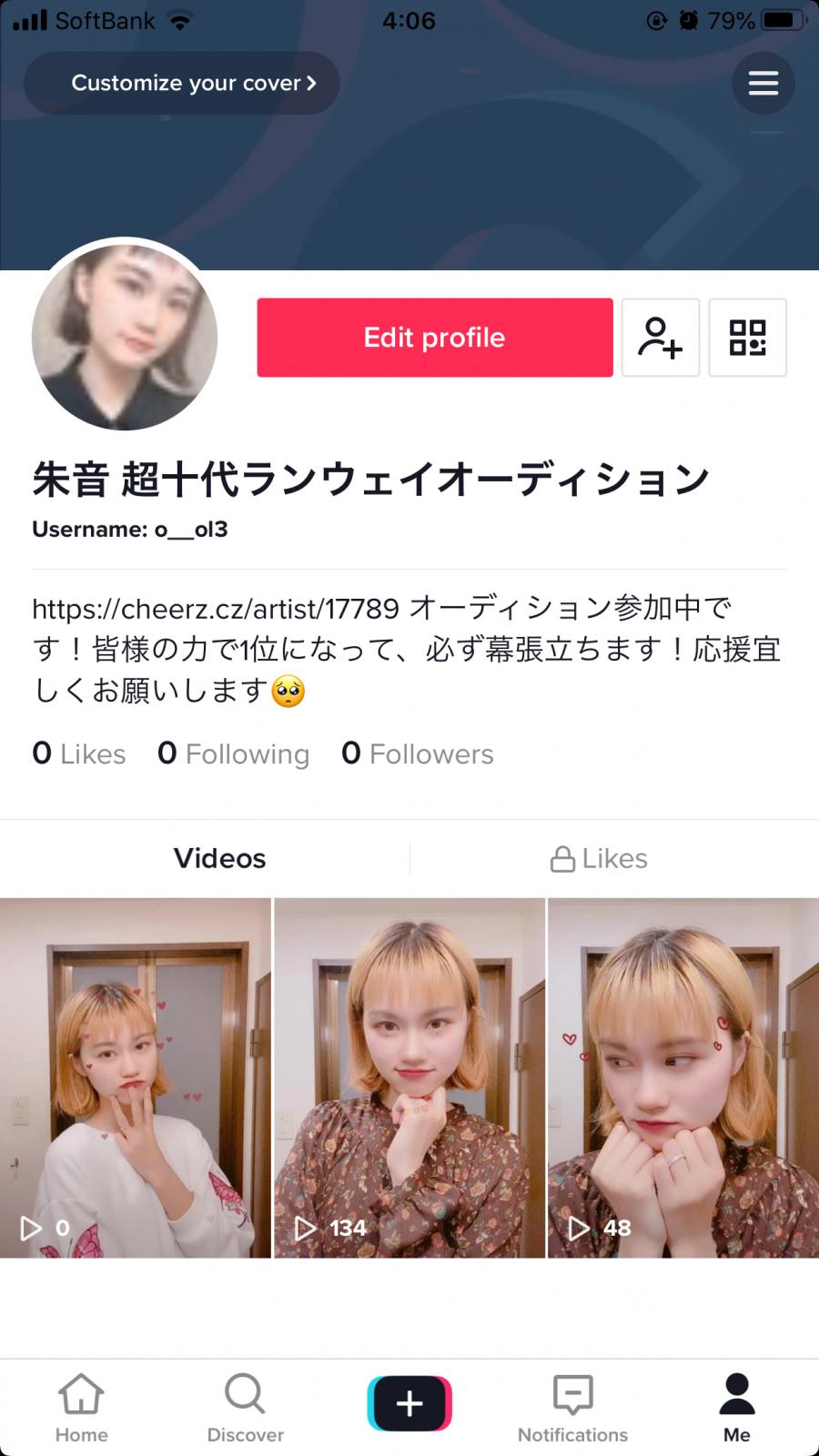Viewport: 819px width, 1456px height.
Task: Tap the profile avatar picture
Action: click(125, 337)
